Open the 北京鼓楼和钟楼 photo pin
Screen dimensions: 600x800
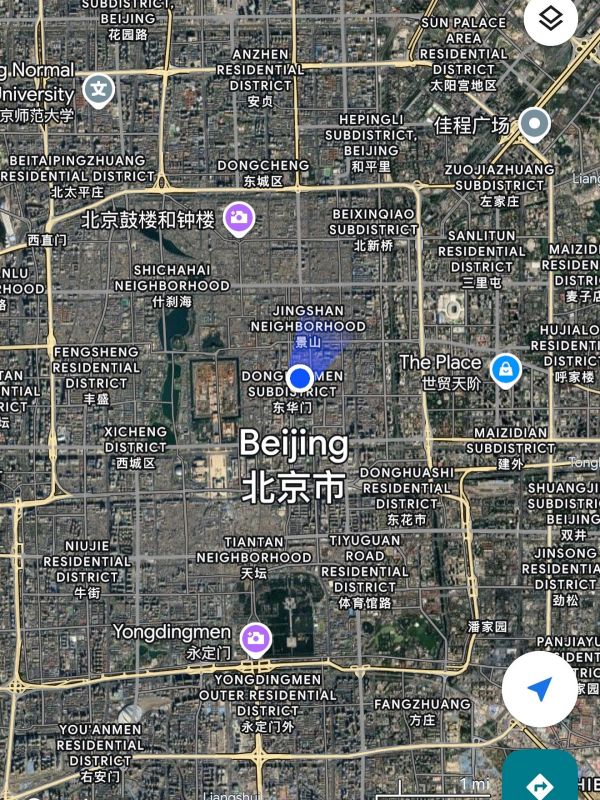pyautogui.click(x=238, y=217)
